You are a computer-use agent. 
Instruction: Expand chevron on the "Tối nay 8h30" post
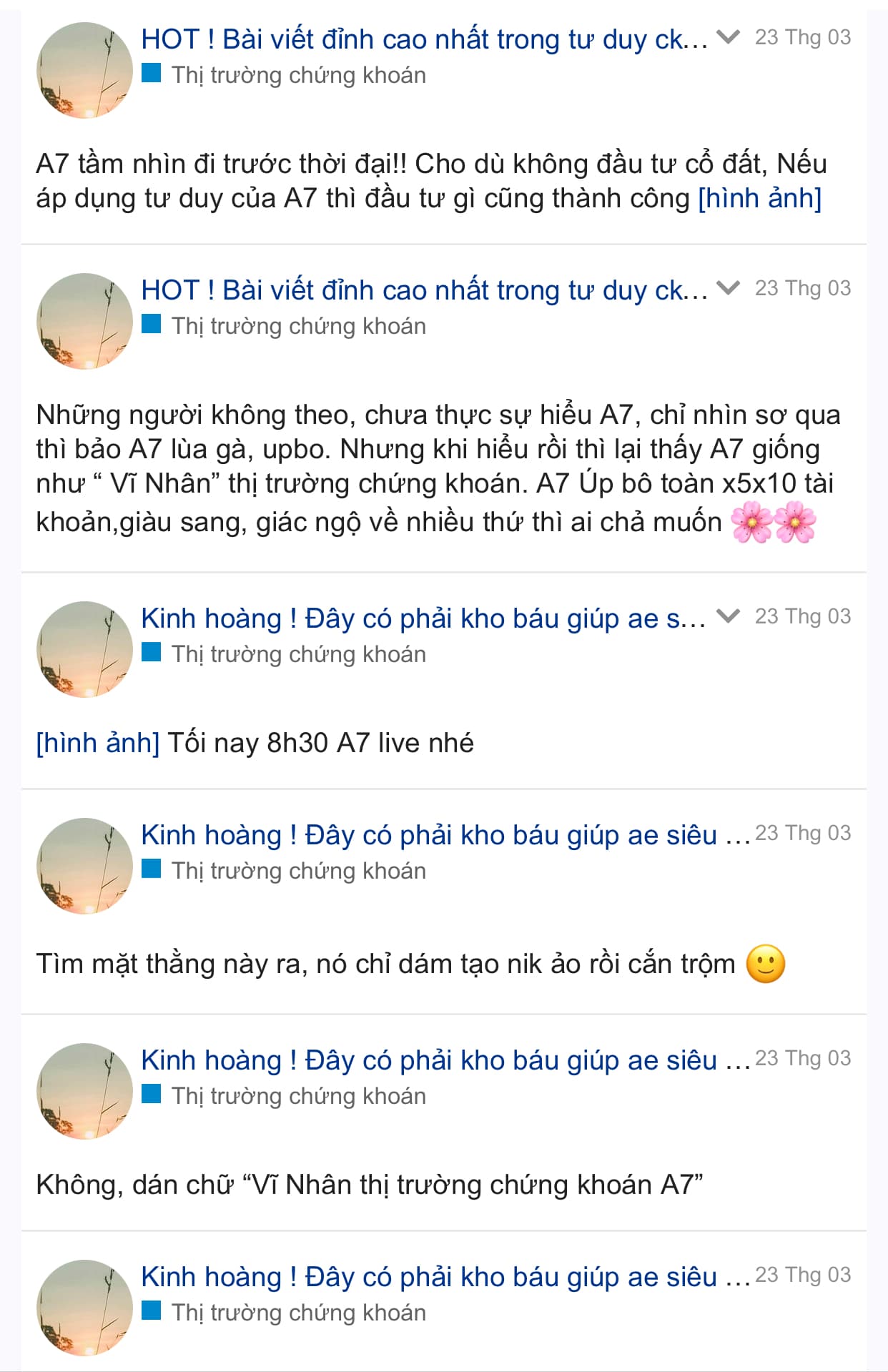click(x=728, y=616)
